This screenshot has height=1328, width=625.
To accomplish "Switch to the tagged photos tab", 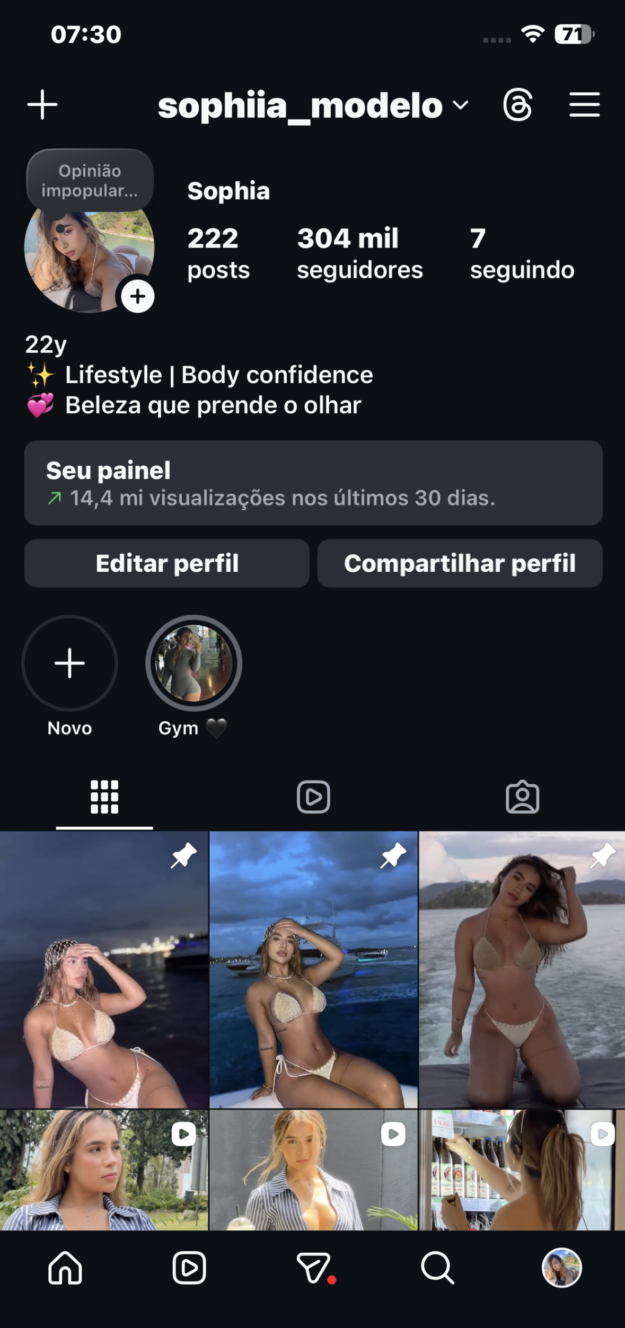I will pos(522,797).
